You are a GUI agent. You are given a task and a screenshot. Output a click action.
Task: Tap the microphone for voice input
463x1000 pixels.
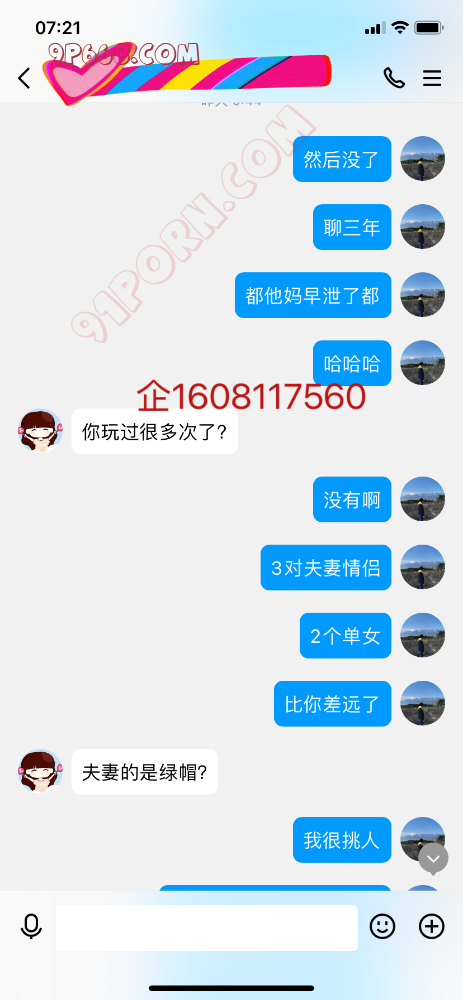31,927
